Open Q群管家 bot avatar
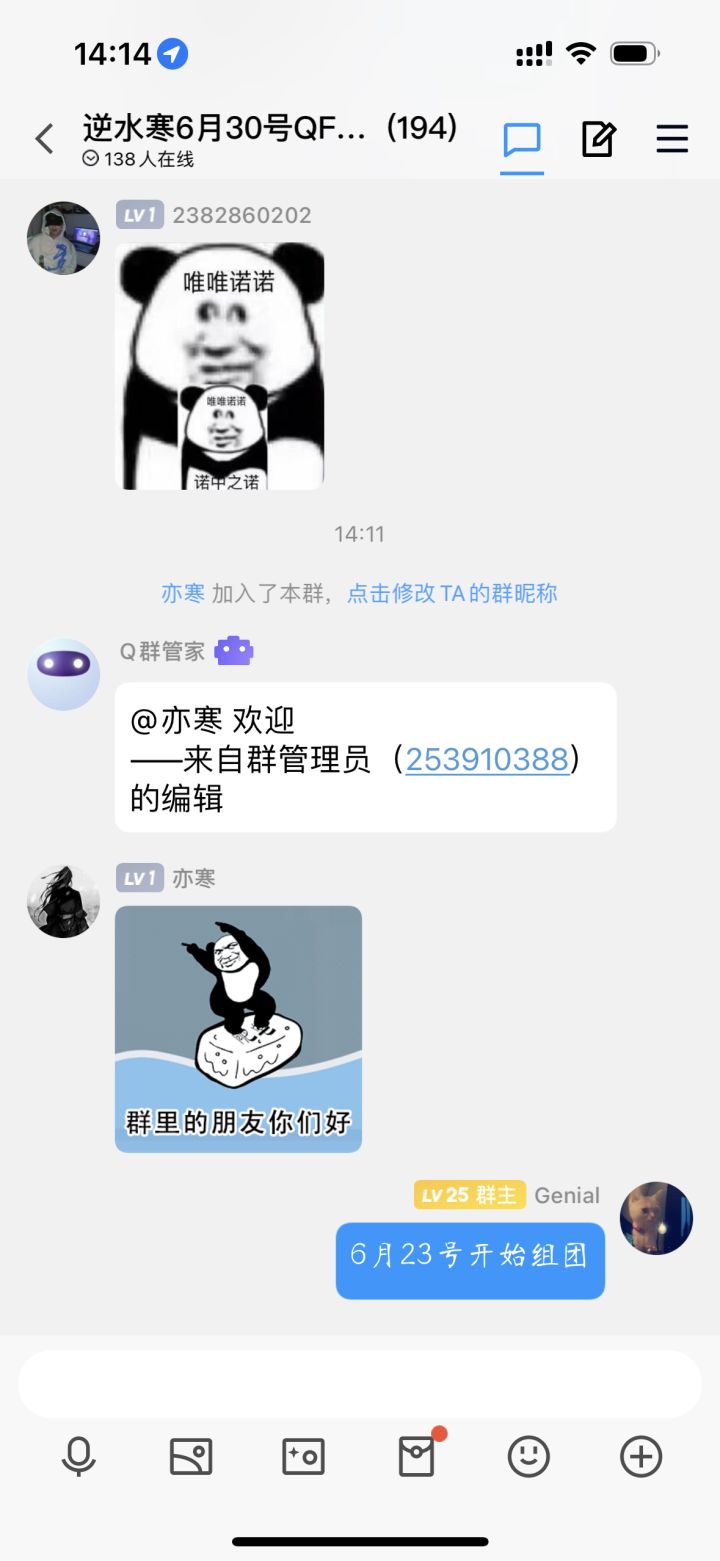720x1561 pixels. tap(63, 674)
